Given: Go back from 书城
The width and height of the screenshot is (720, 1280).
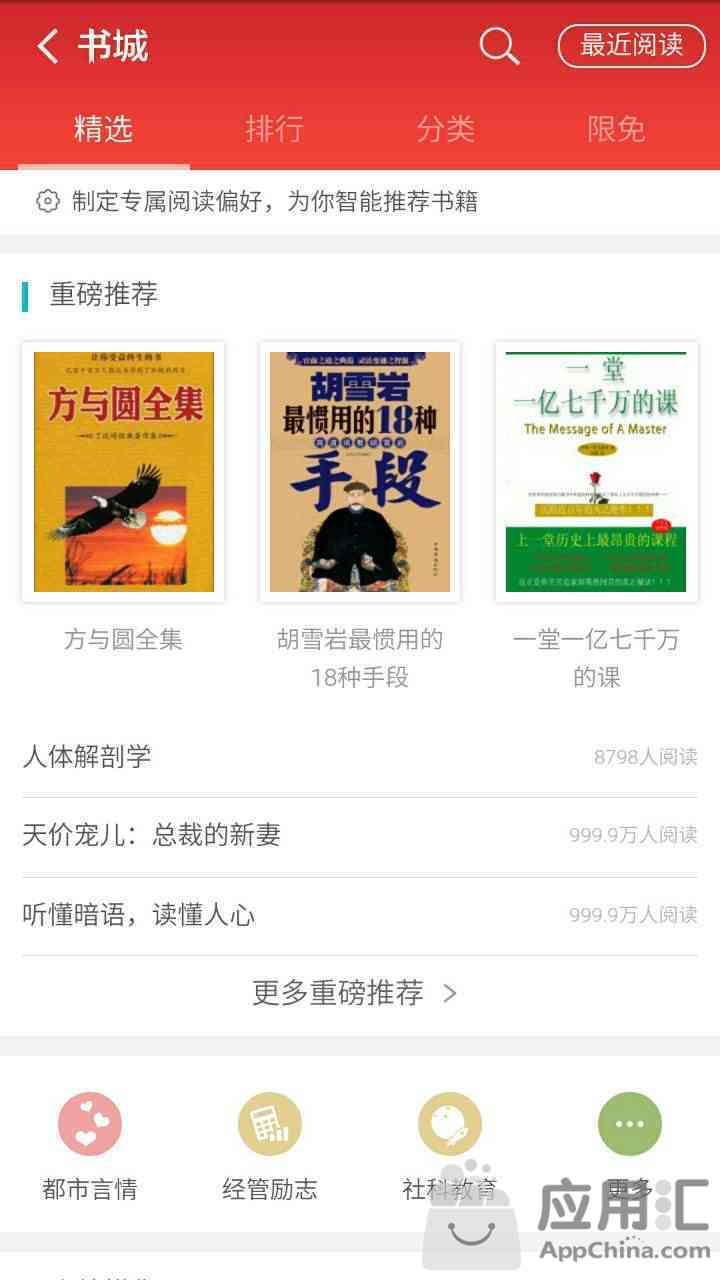Looking at the screenshot, I should click(x=48, y=46).
